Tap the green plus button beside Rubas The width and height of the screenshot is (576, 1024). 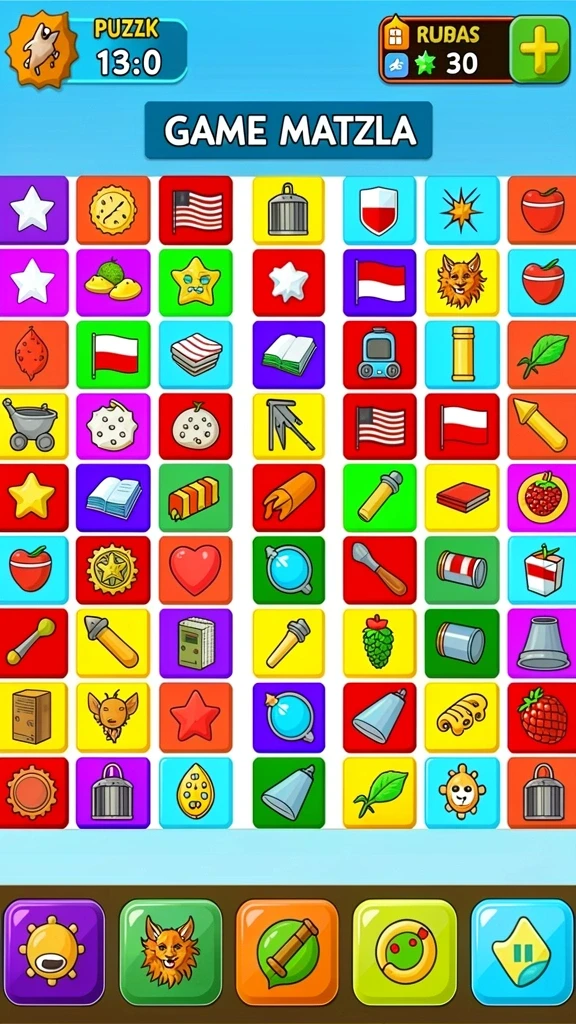click(x=539, y=49)
